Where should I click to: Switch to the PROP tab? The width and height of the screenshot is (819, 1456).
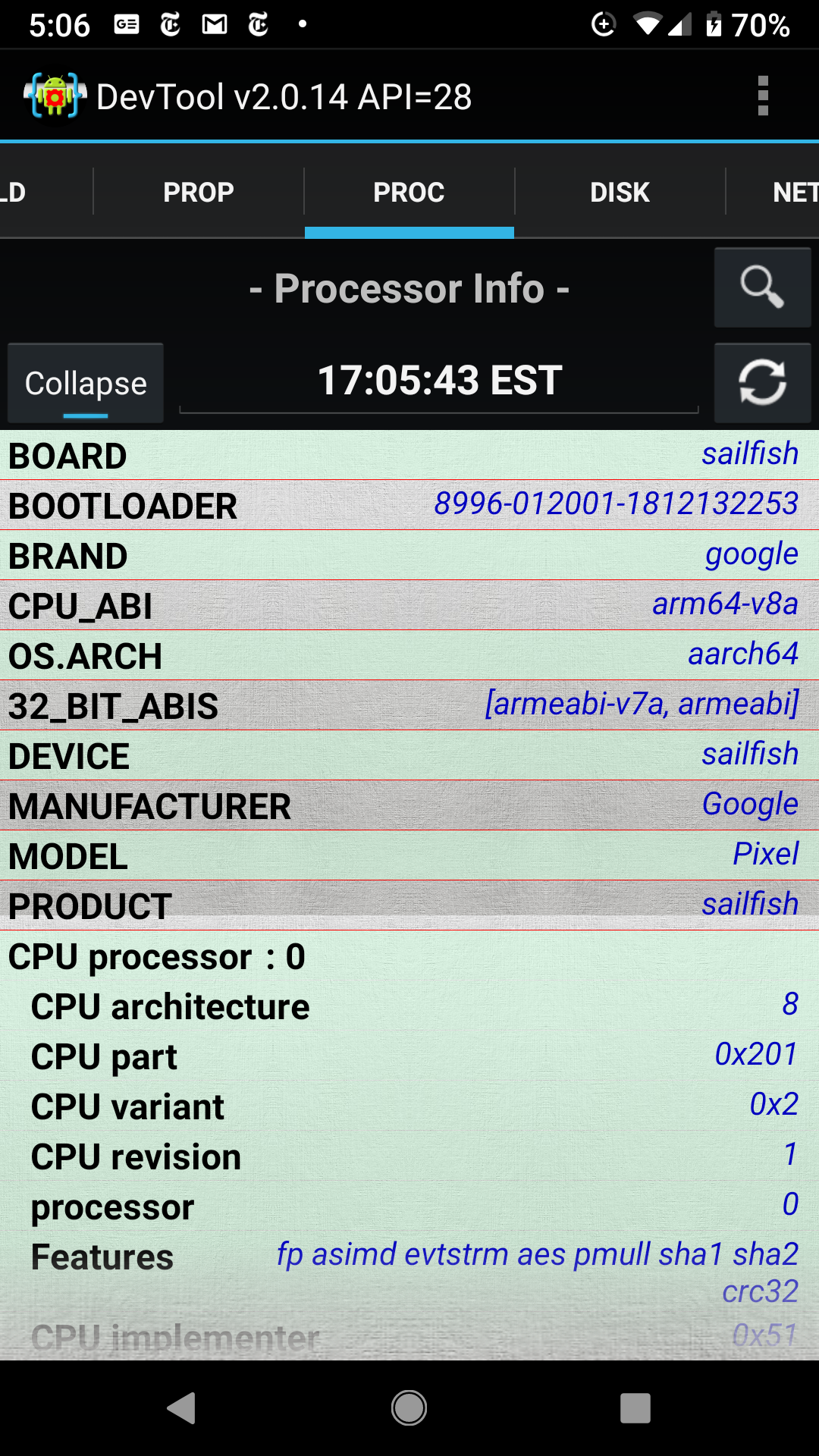199,193
